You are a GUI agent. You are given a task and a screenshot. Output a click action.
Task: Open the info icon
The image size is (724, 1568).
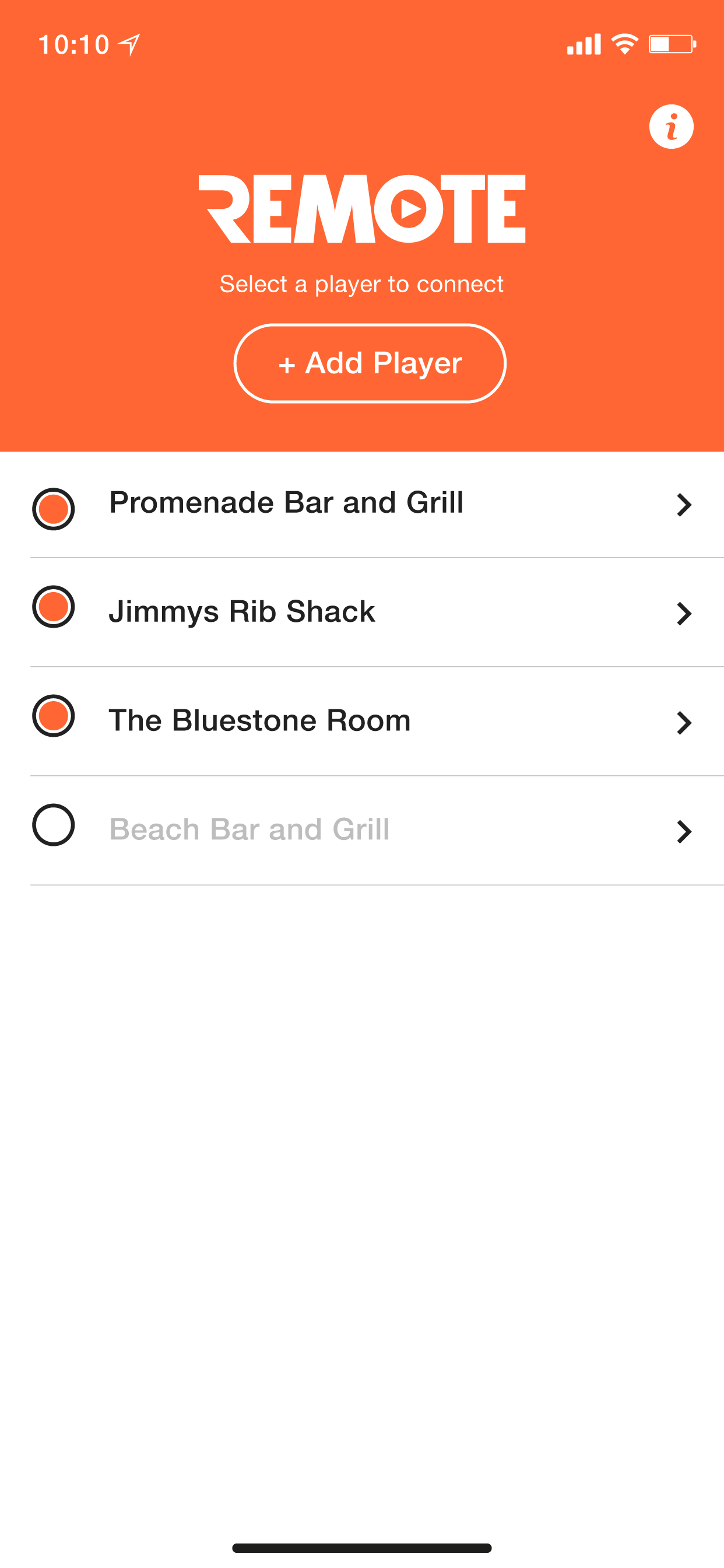pos(671,127)
